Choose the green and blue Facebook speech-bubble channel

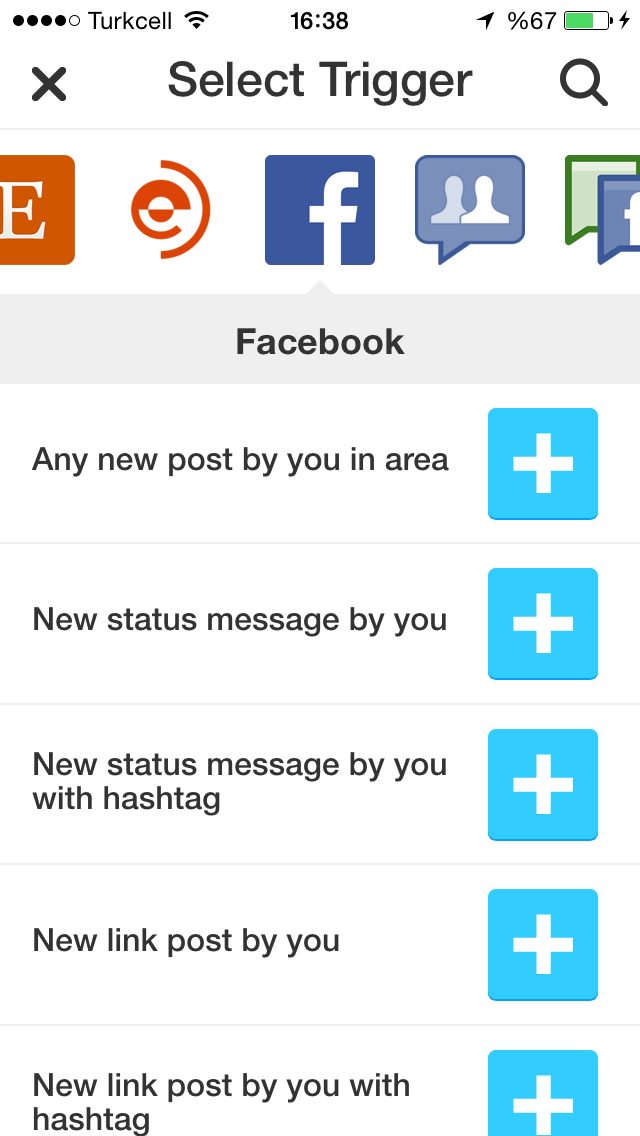(x=602, y=210)
